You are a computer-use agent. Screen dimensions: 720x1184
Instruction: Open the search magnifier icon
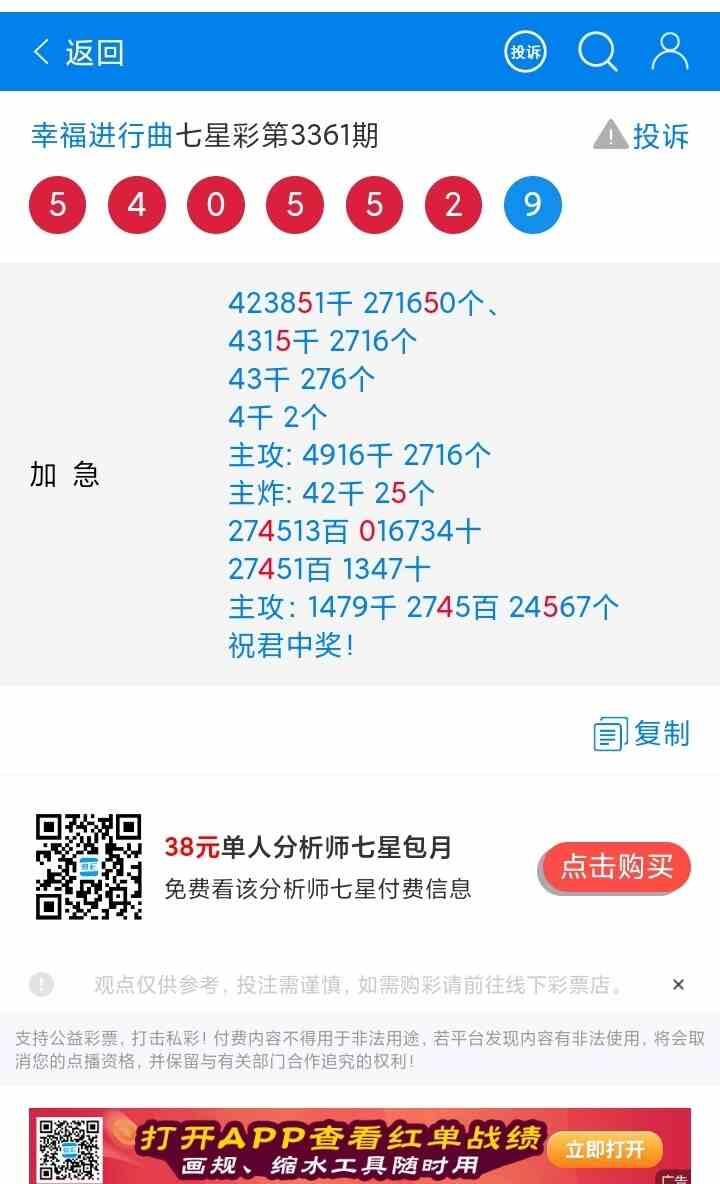click(x=598, y=51)
